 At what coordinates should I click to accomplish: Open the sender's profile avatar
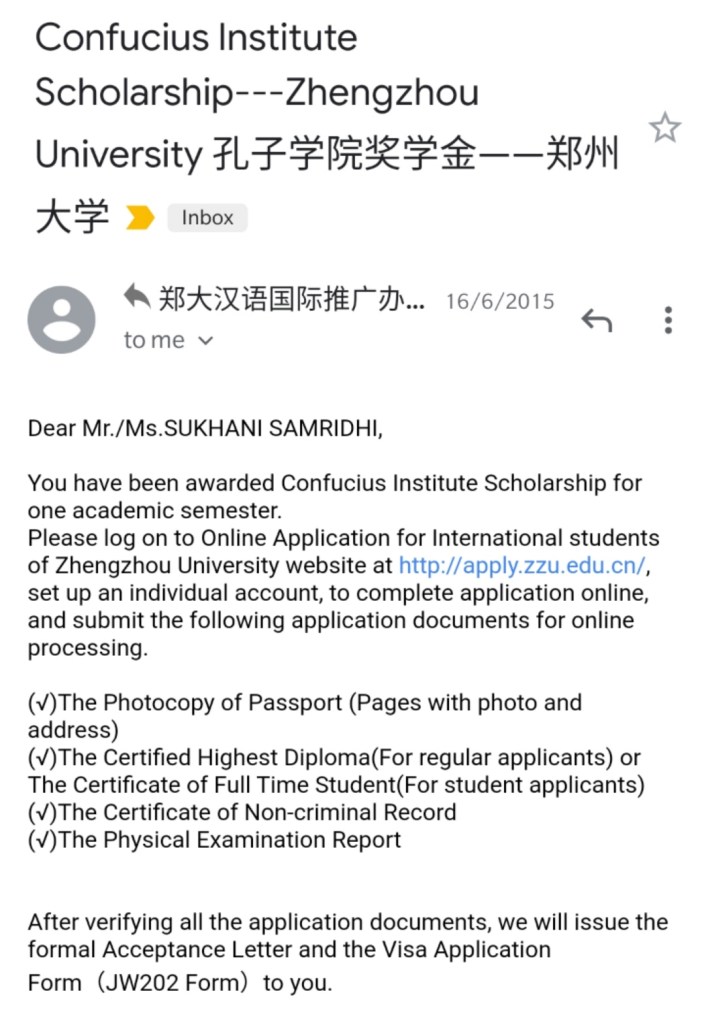coord(61,320)
